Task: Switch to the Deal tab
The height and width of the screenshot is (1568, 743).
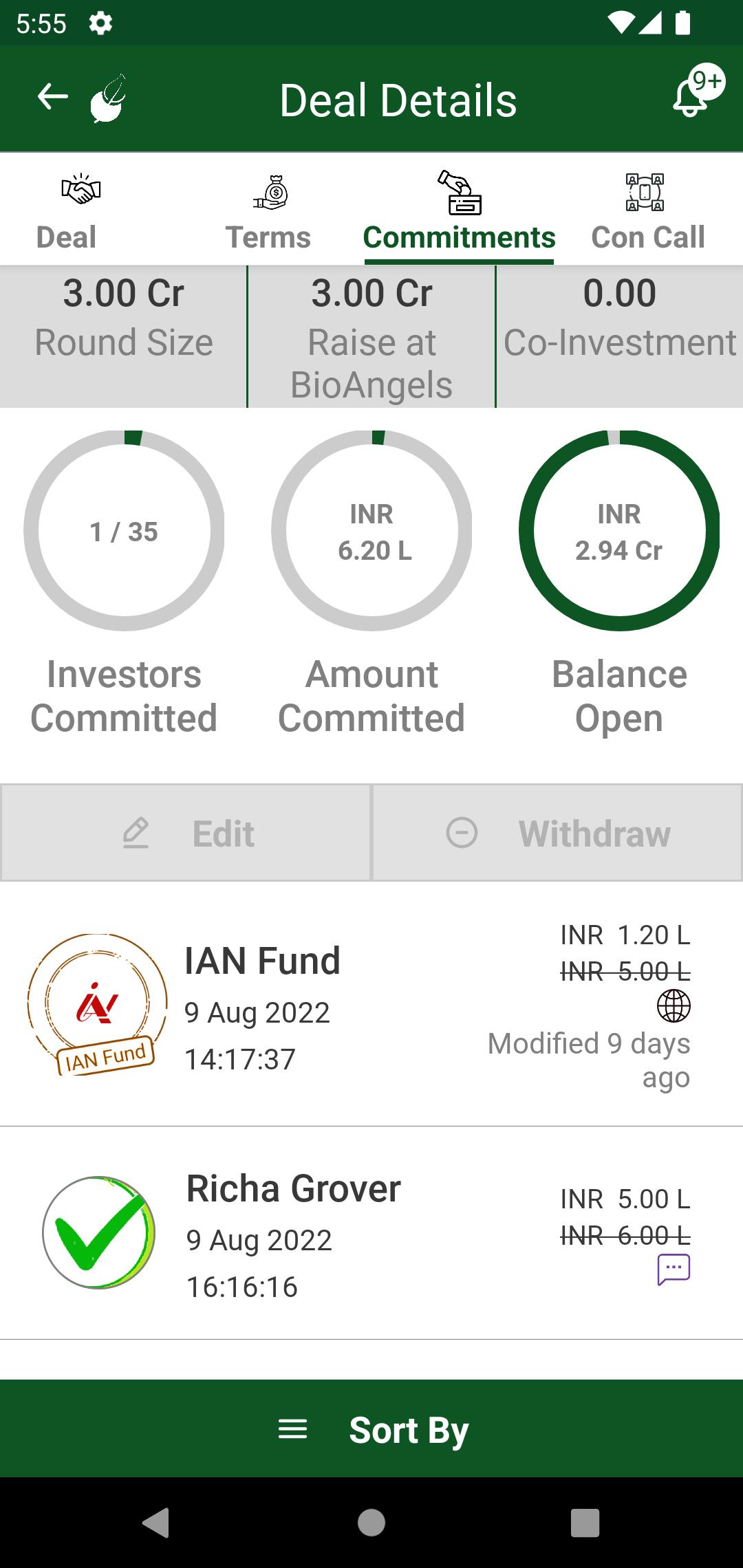Action: 67,211
